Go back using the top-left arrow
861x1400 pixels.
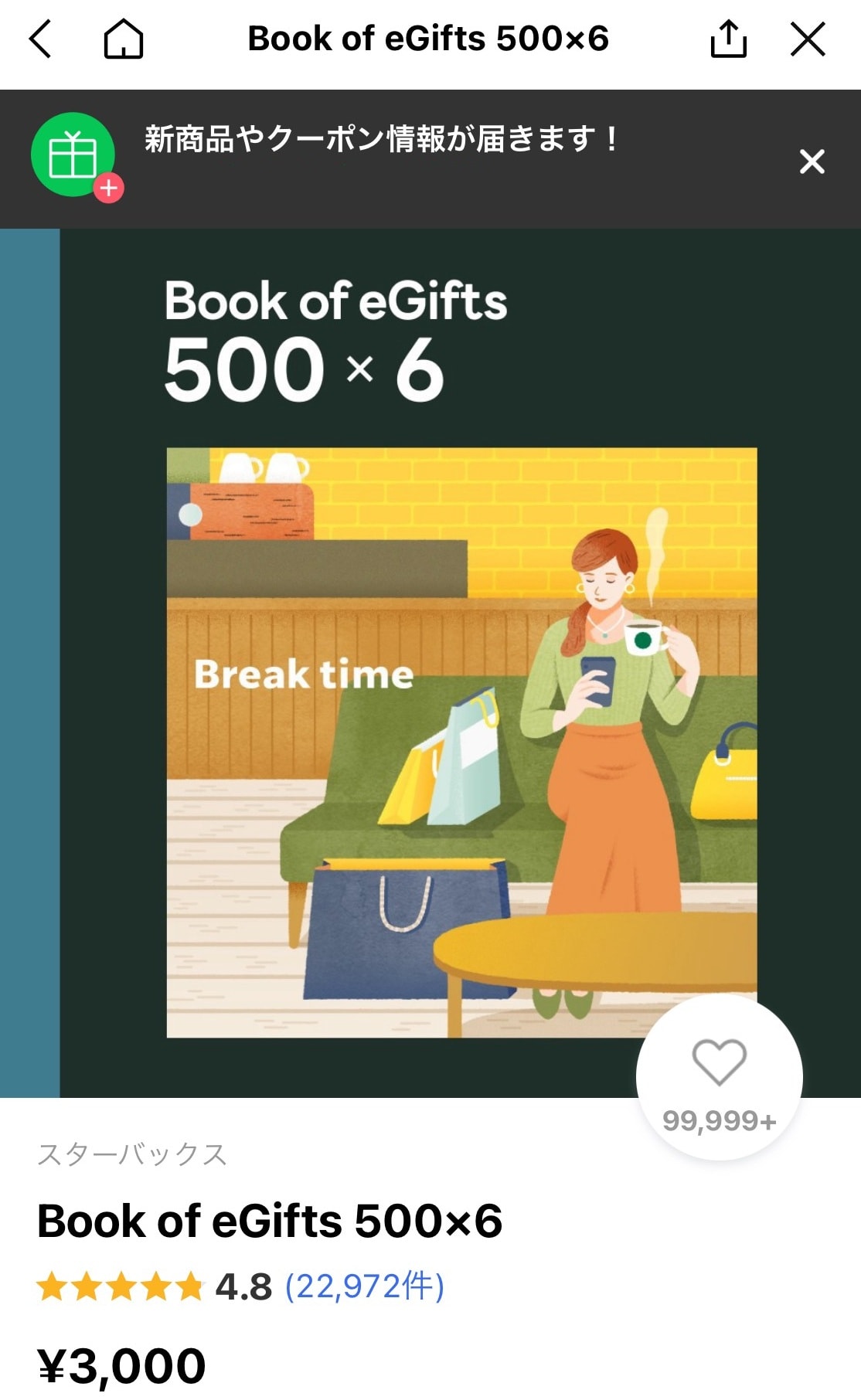click(40, 39)
